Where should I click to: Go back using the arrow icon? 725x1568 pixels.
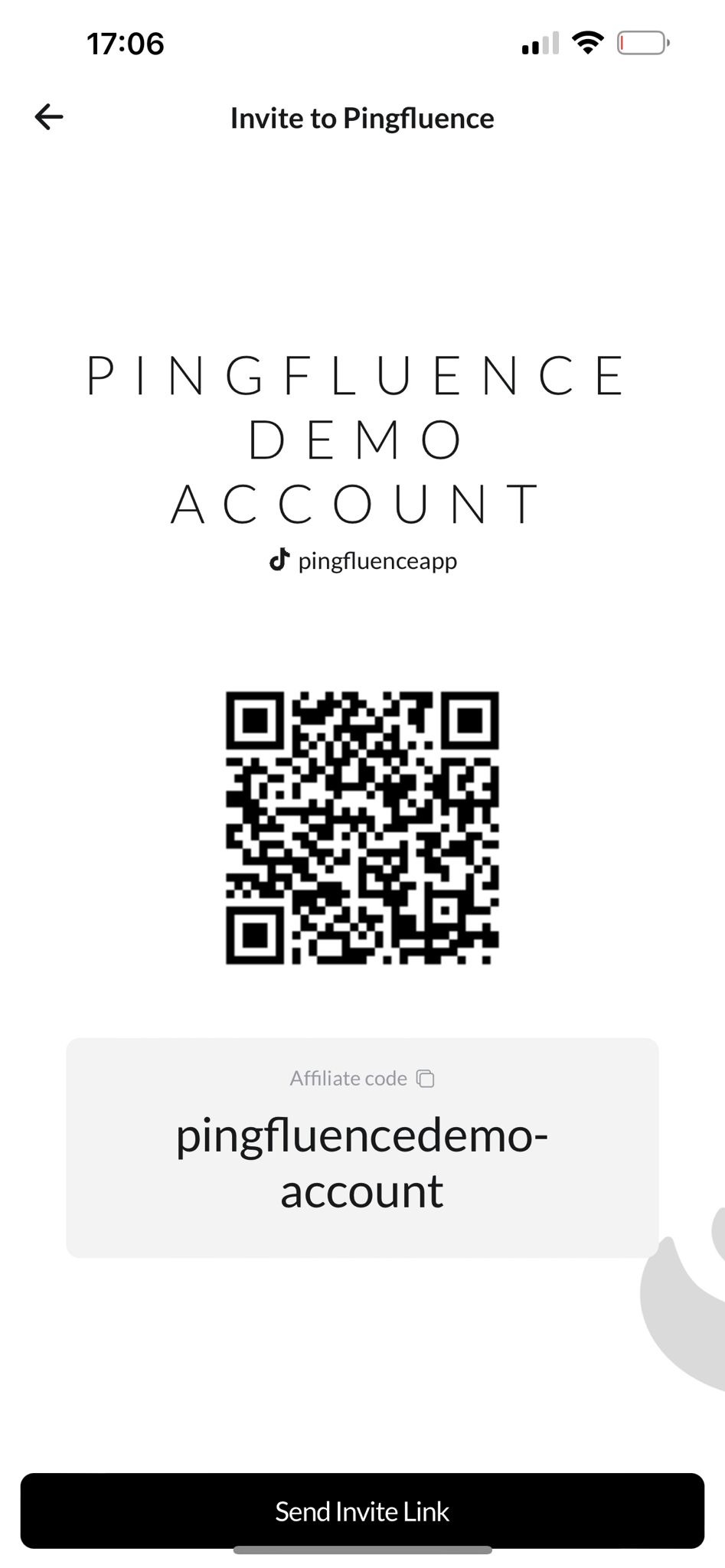[49, 117]
